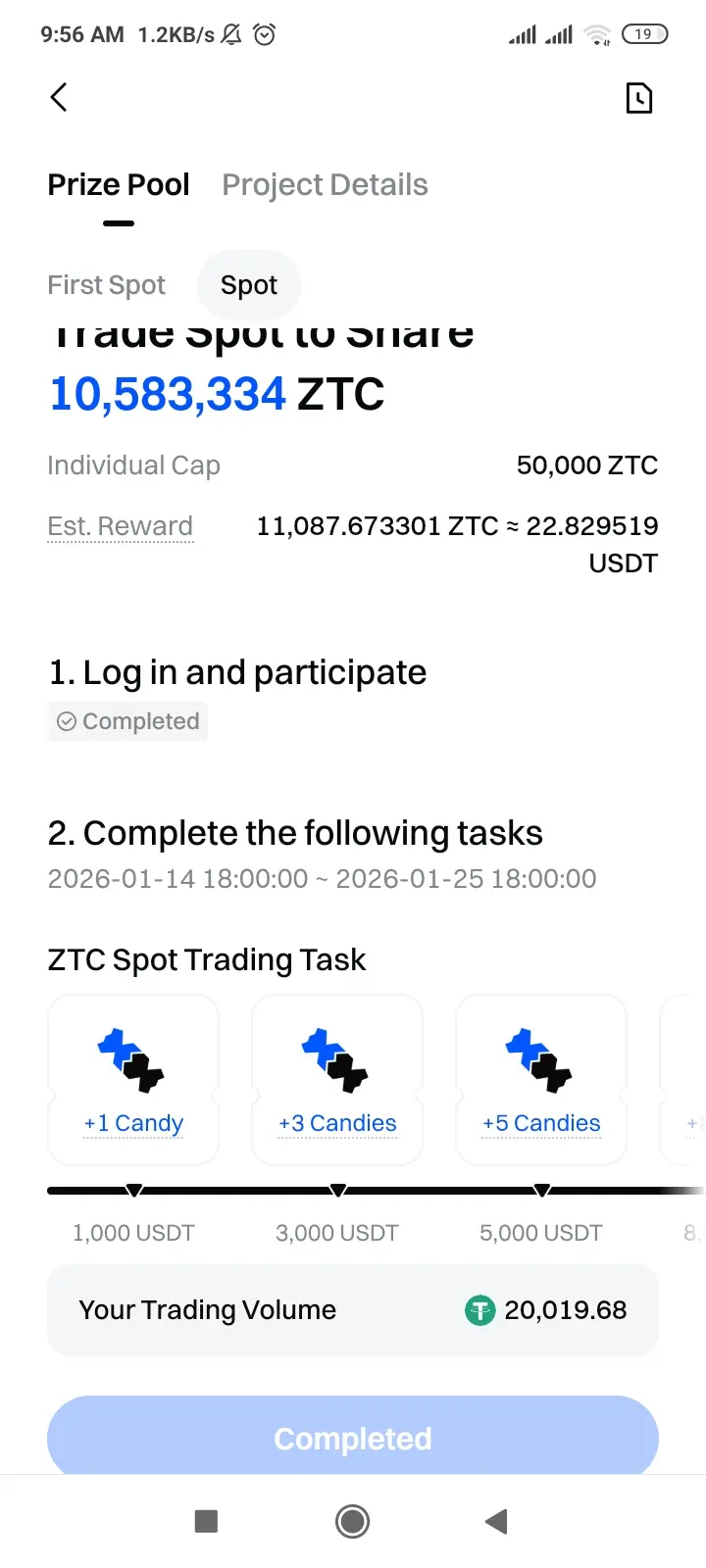The width and height of the screenshot is (706, 1568).
Task: Tap the Completed button at the bottom
Action: point(353,1438)
